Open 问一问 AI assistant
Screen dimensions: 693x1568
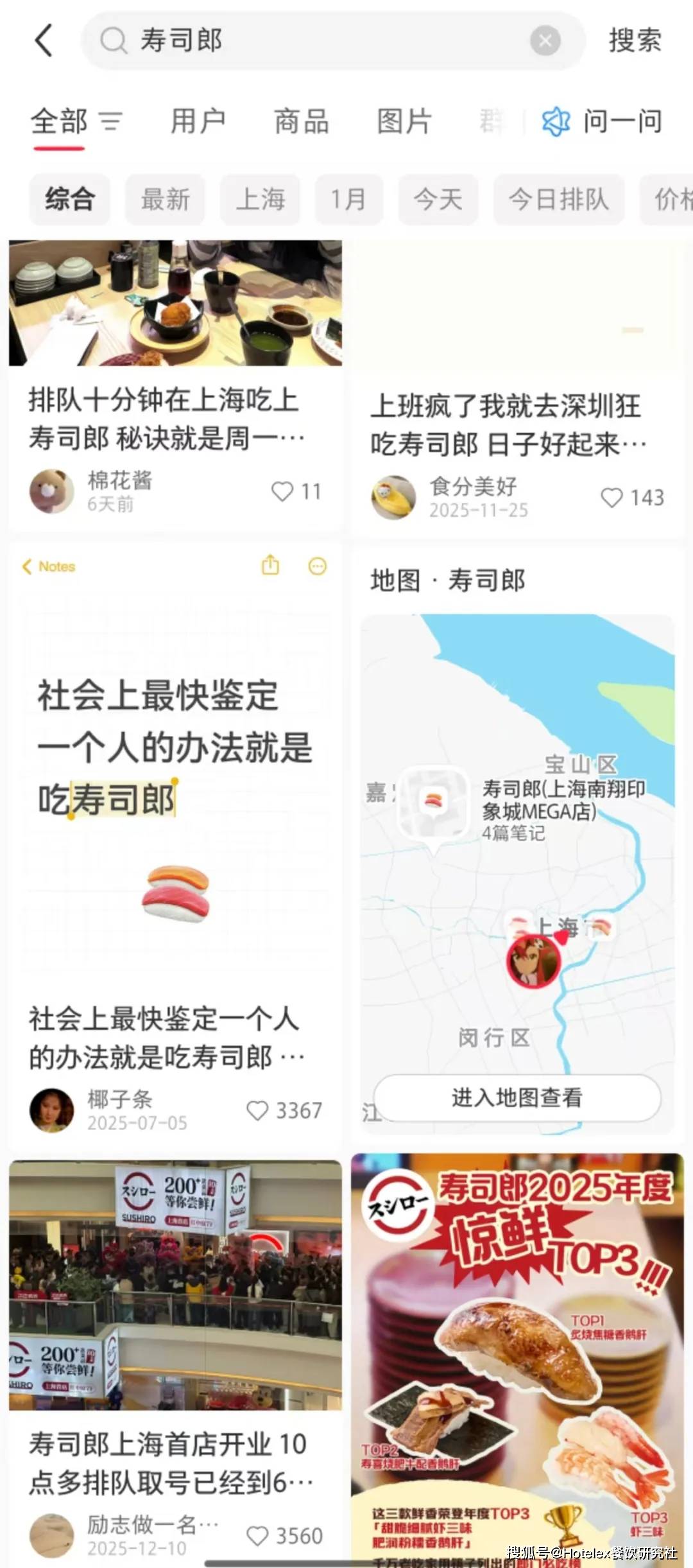coord(603,121)
